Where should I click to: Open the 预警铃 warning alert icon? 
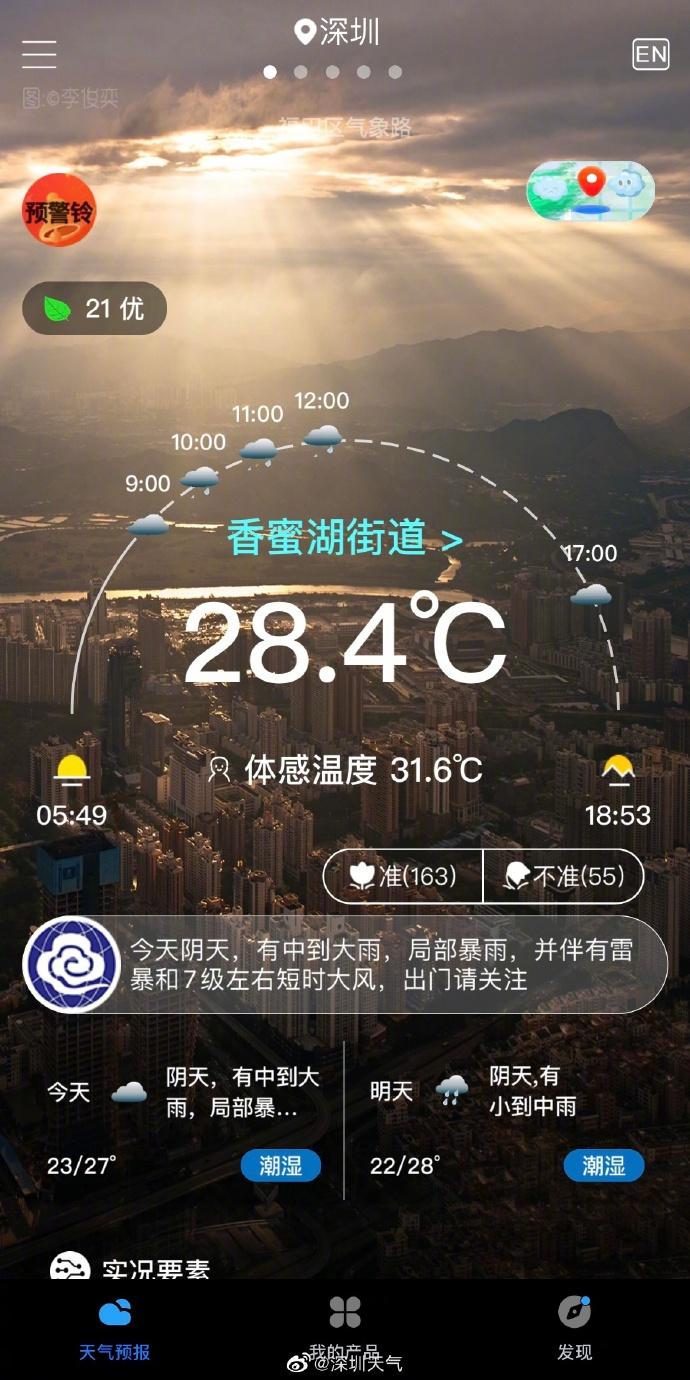tap(59, 209)
